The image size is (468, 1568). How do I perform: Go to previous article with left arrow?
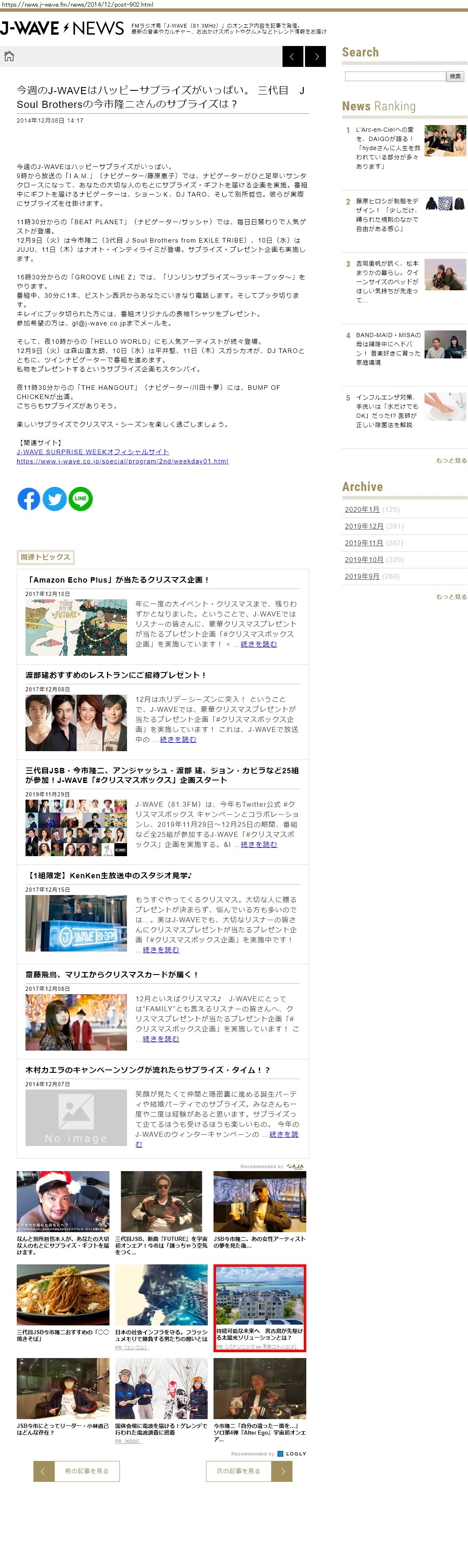pos(292,56)
